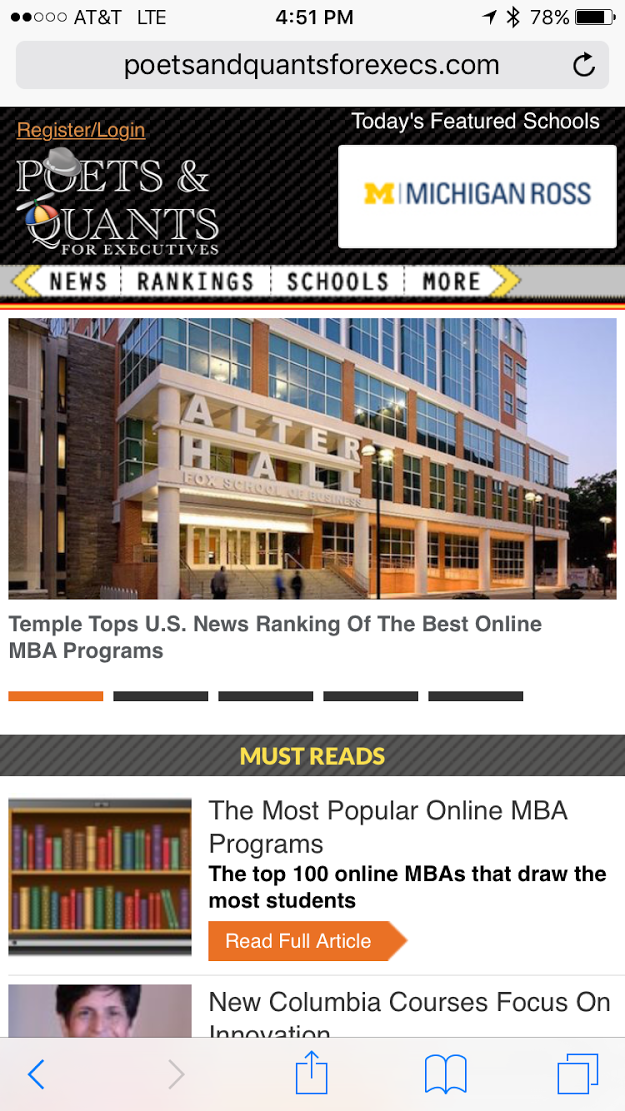Reload the page with the refresh icon
This screenshot has width=625, height=1111.
[583, 66]
